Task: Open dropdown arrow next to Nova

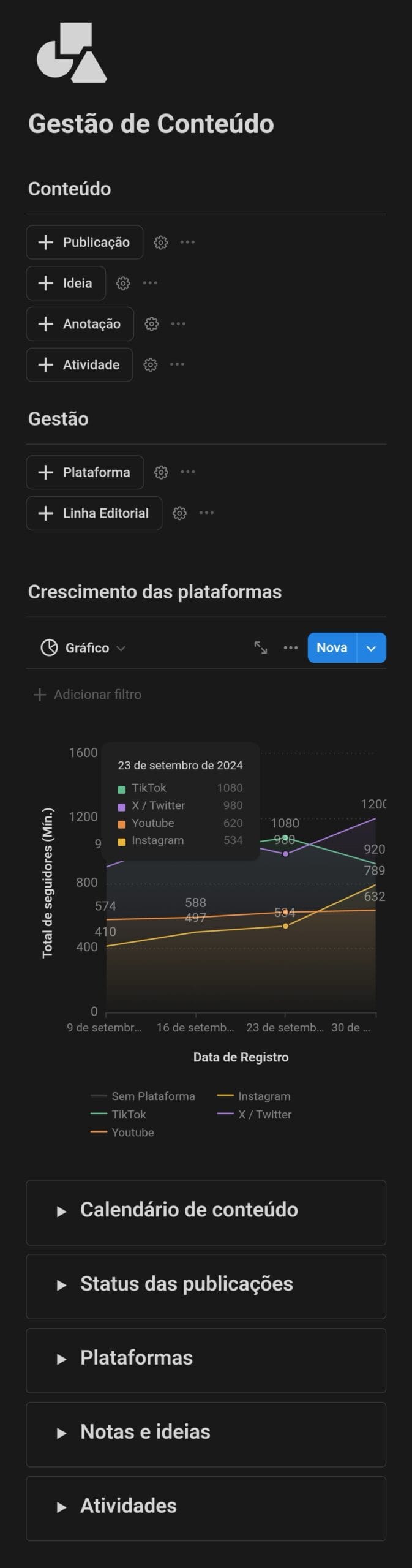Action: tap(371, 648)
